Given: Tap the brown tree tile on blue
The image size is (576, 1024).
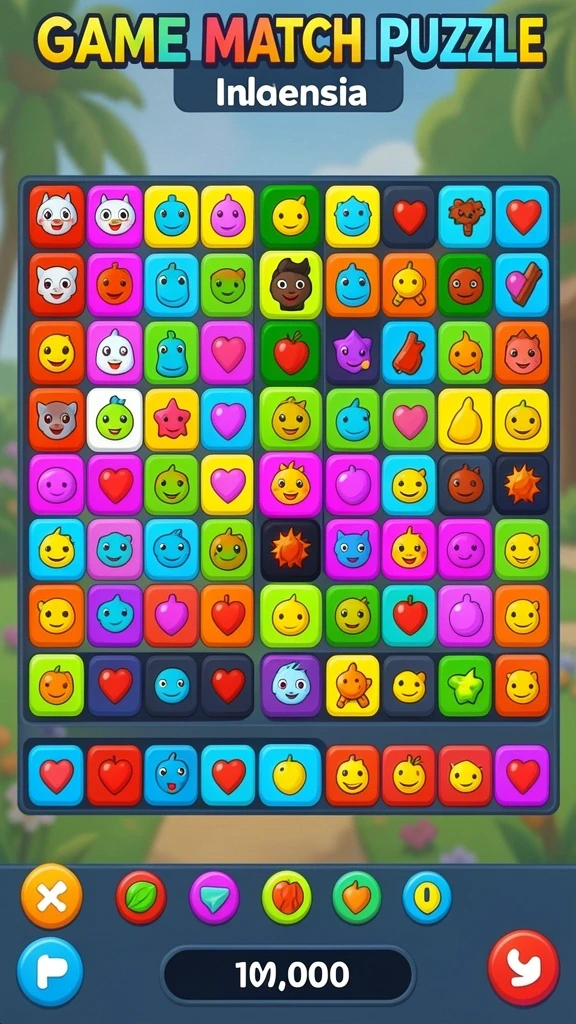Looking at the screenshot, I should [465, 216].
